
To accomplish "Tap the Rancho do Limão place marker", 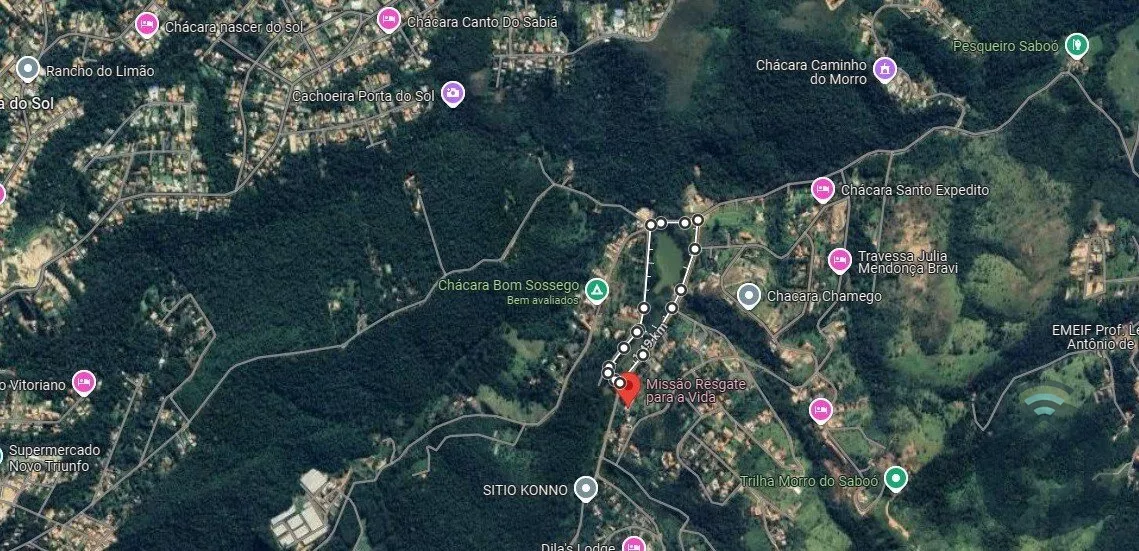I will (28, 69).
